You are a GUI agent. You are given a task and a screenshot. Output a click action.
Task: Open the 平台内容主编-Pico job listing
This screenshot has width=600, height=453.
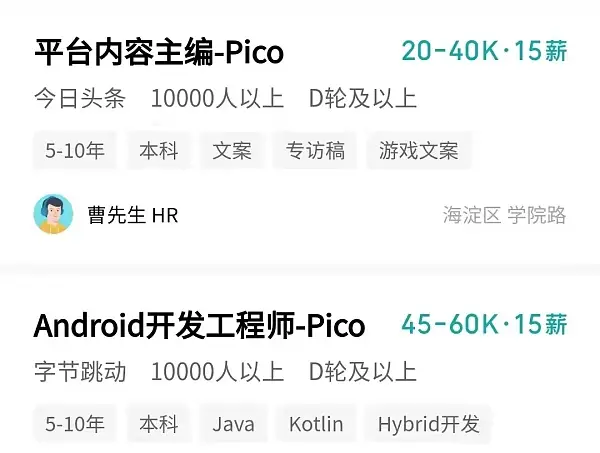[x=160, y=52]
